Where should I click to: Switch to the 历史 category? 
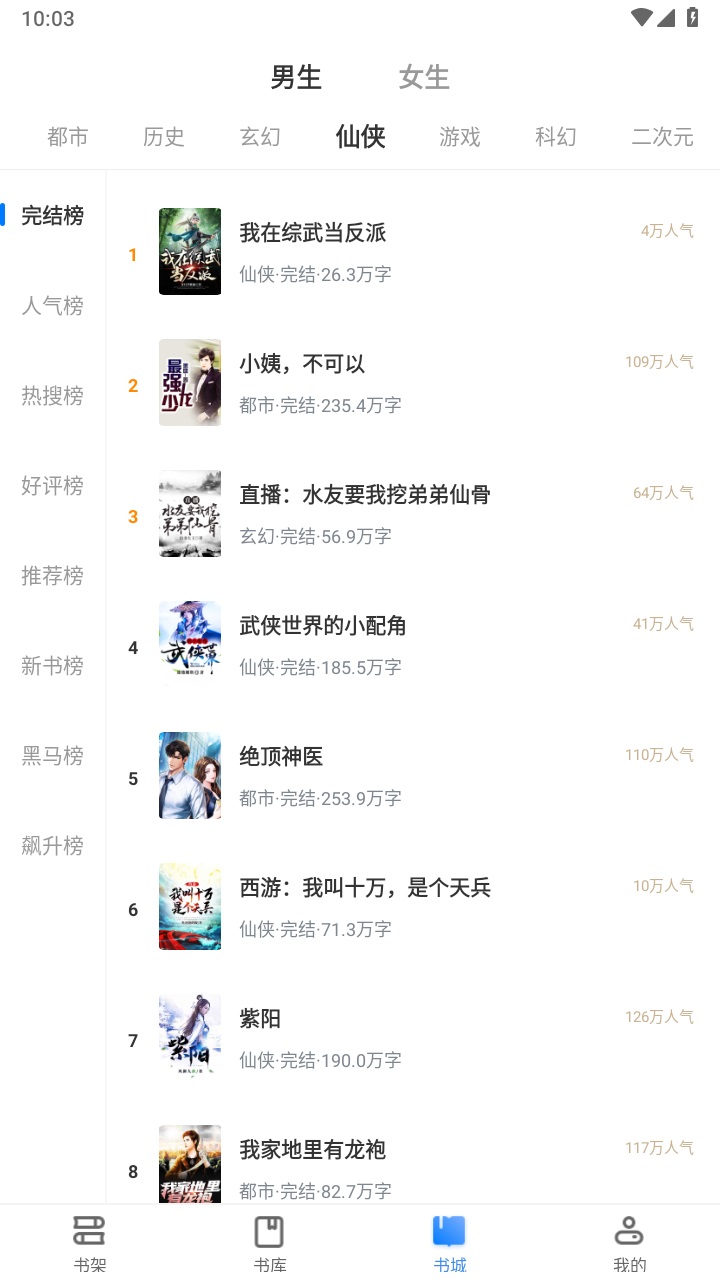(x=164, y=137)
